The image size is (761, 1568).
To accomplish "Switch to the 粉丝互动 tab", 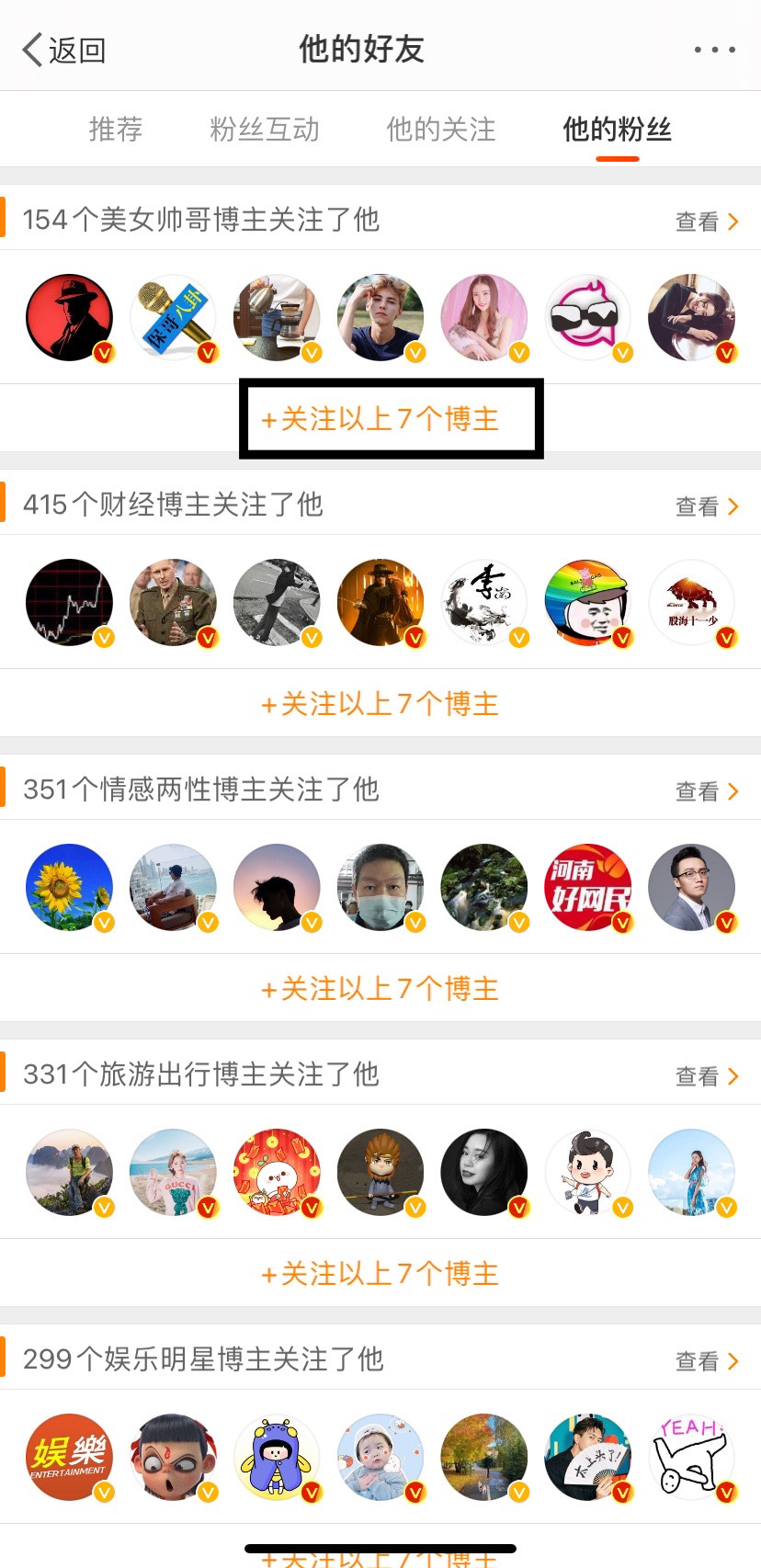I will (265, 130).
